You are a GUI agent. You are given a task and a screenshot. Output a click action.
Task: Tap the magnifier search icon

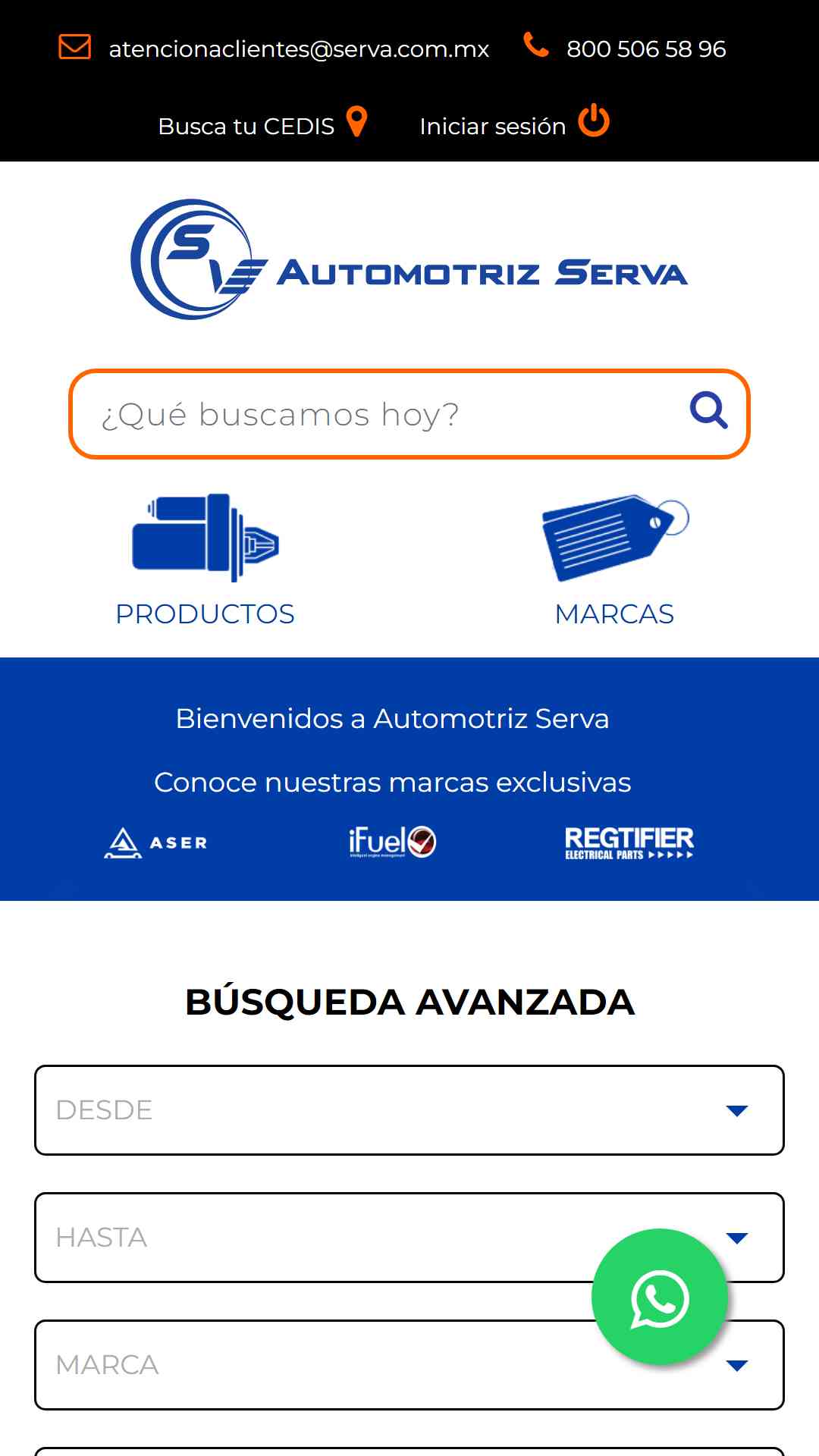[x=709, y=410]
